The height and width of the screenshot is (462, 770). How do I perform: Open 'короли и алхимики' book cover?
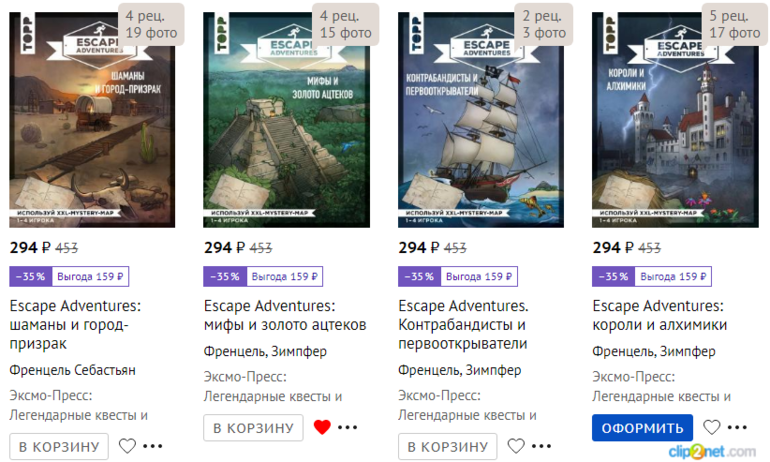tap(675, 120)
